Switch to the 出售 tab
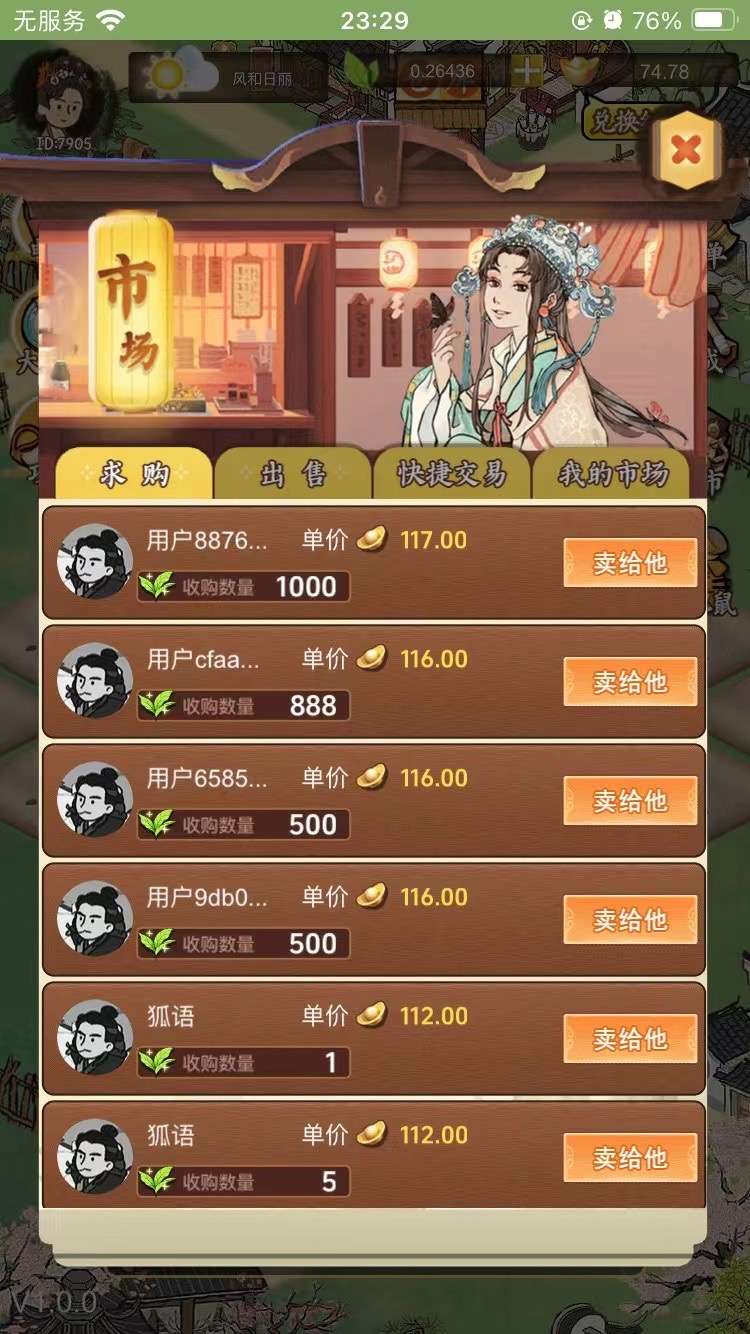This screenshot has width=750, height=1334. point(292,473)
